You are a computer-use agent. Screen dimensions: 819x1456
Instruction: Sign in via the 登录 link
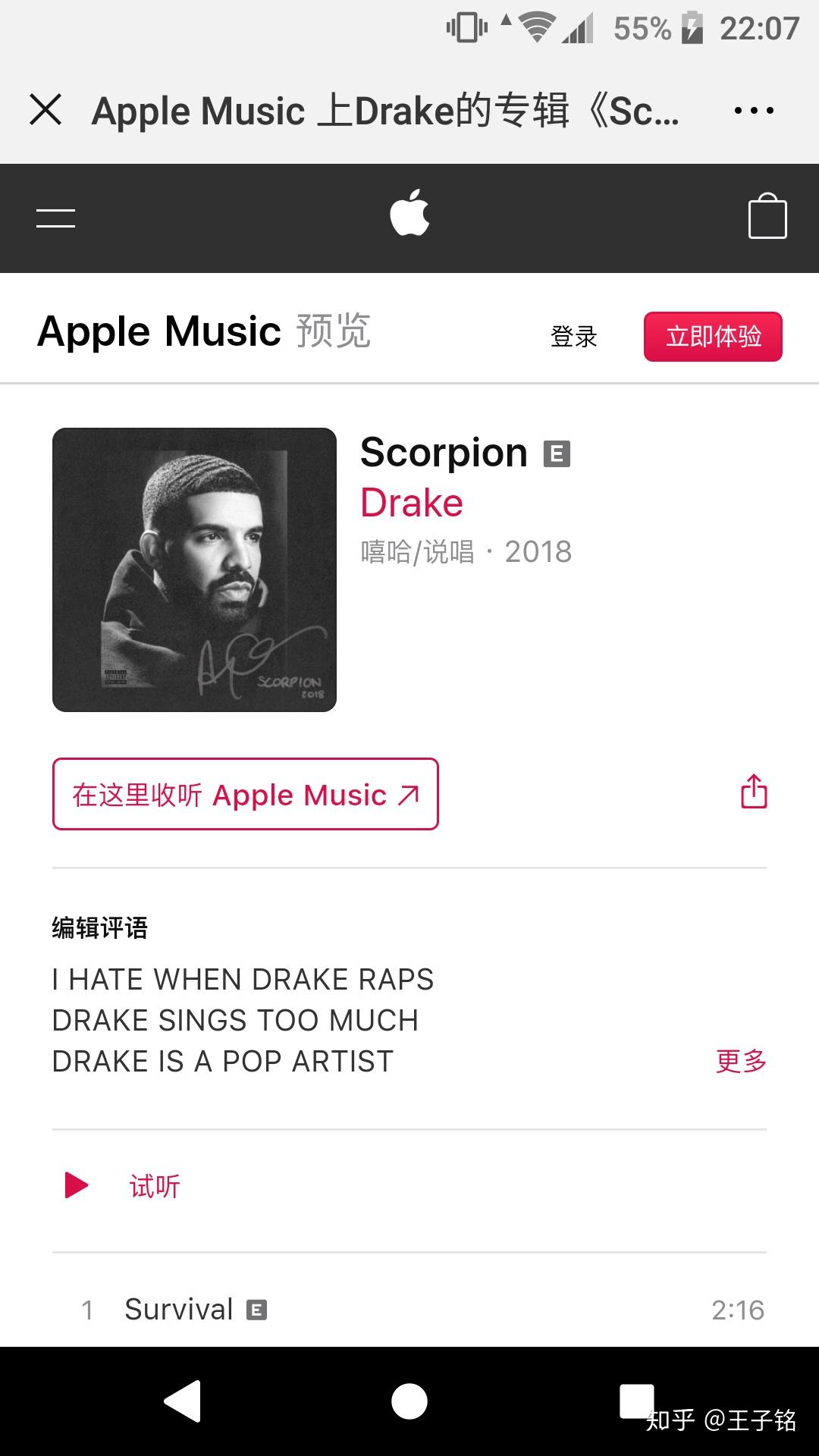click(573, 336)
